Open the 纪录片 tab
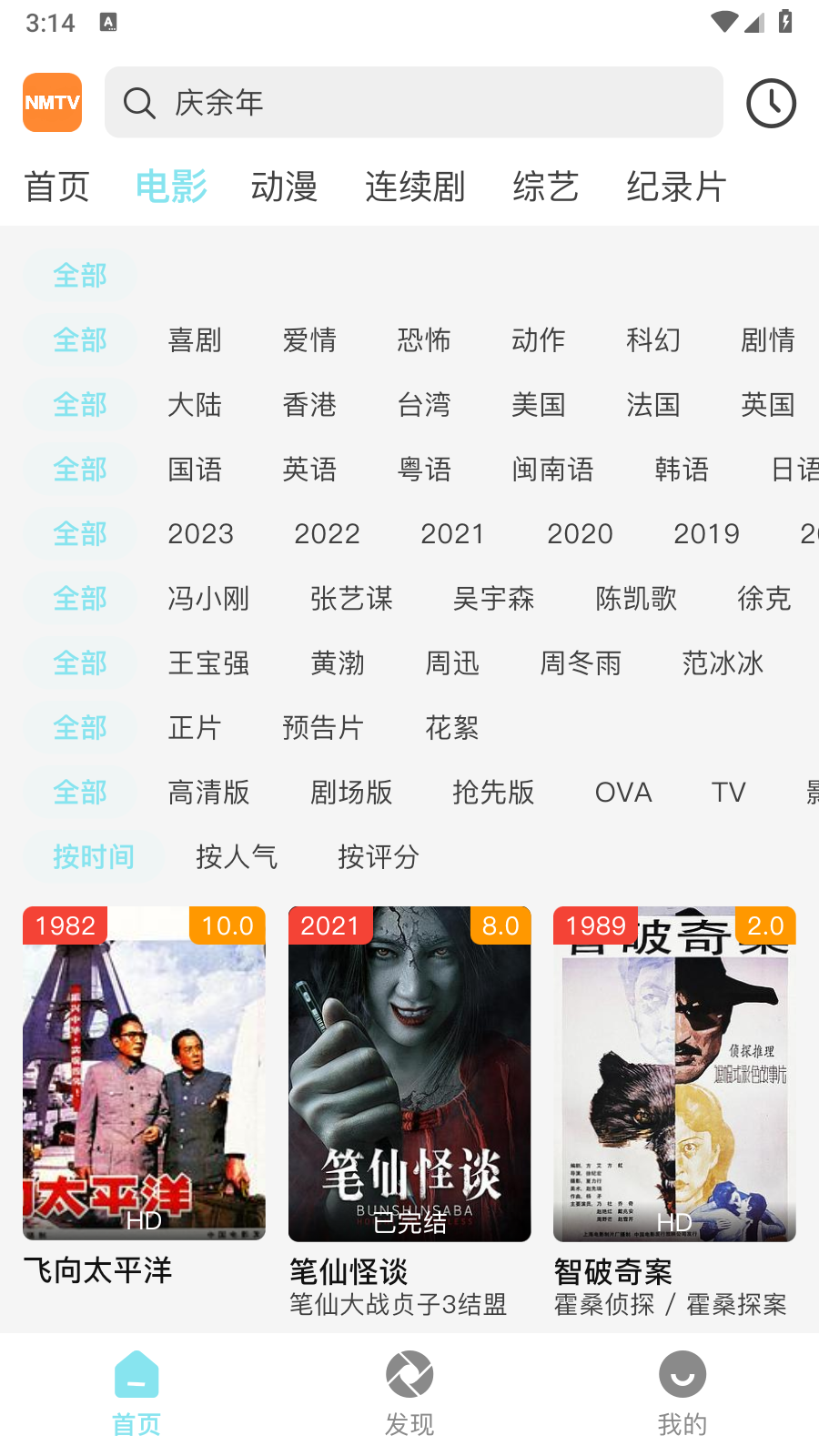Viewport: 819px width, 1456px height. tap(676, 187)
